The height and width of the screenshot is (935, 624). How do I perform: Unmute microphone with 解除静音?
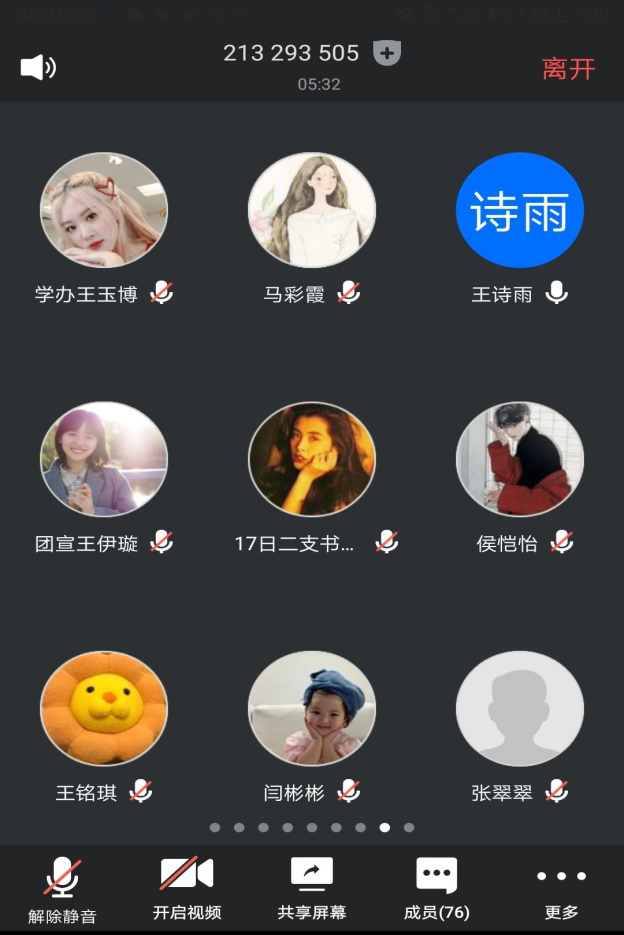[62, 888]
